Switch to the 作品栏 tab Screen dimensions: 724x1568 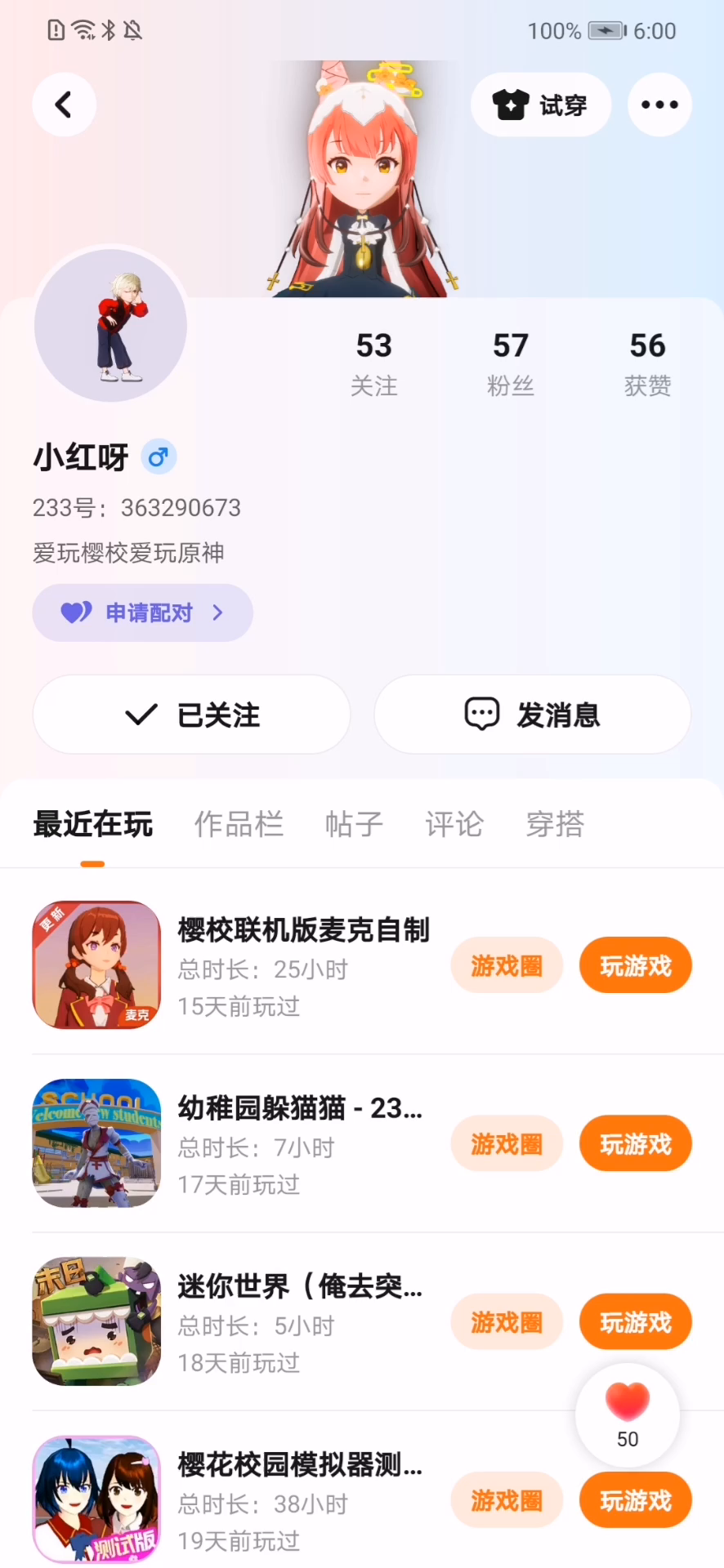click(x=239, y=824)
